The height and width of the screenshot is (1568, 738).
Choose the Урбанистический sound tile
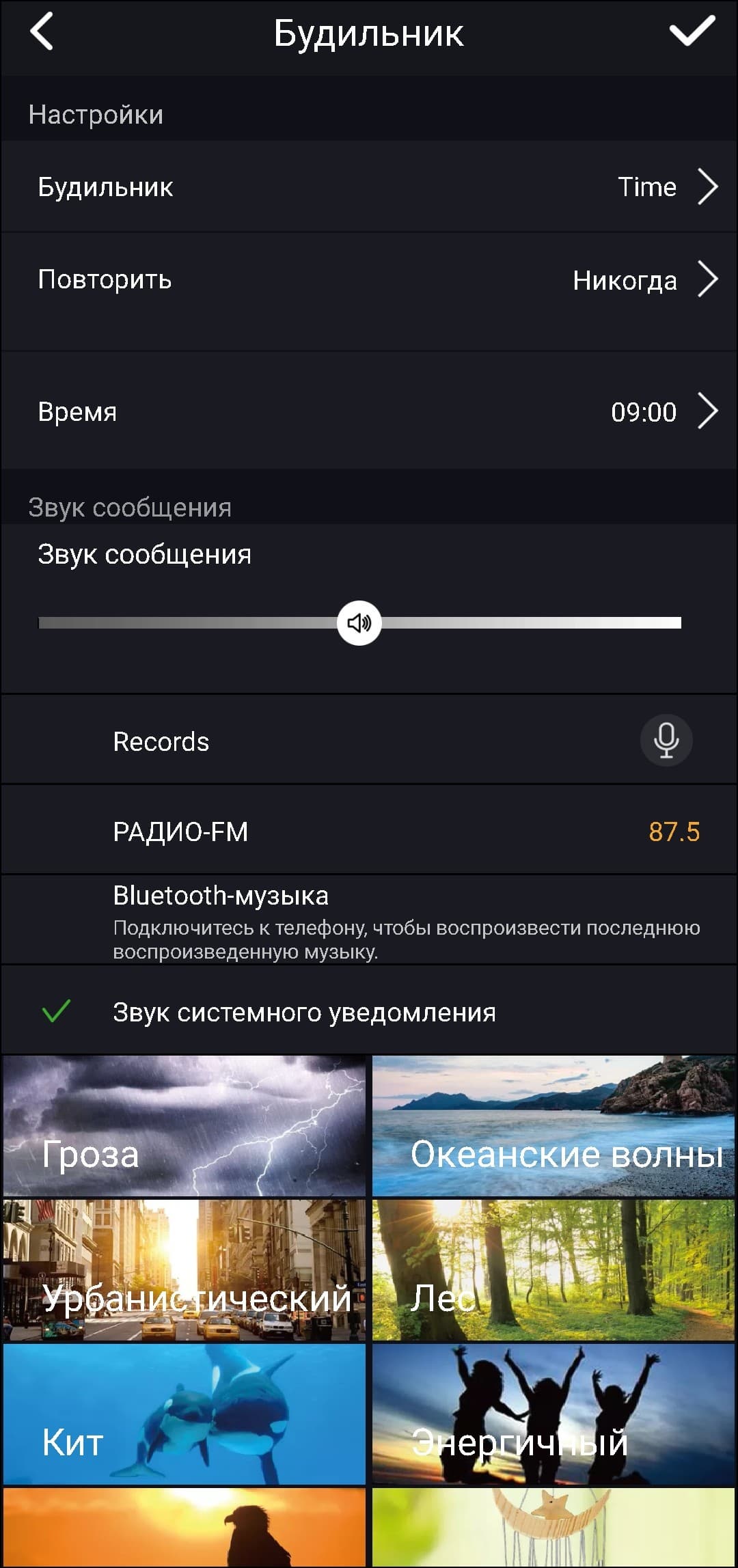pos(184,1269)
